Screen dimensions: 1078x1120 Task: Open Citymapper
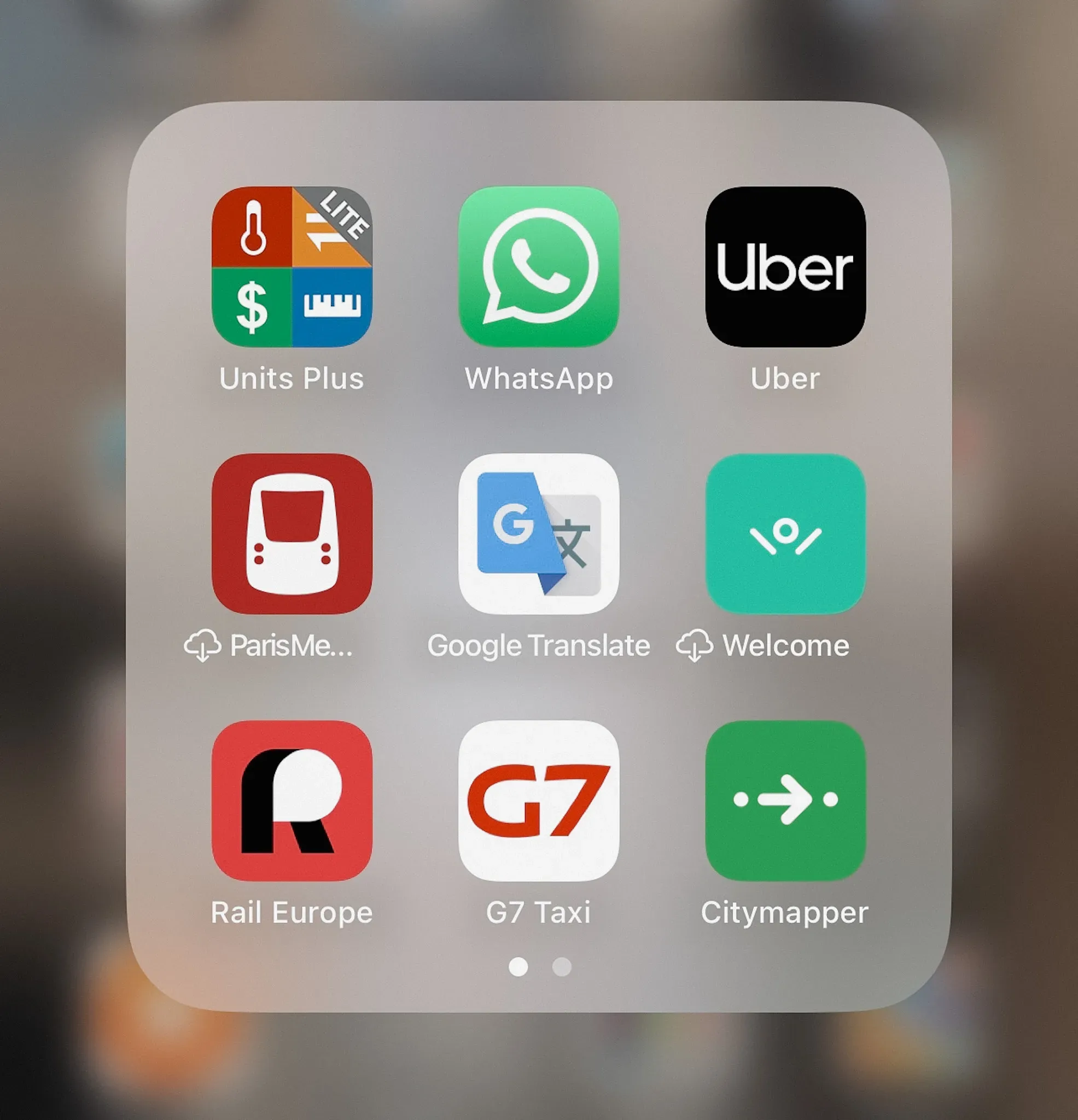pyautogui.click(x=785, y=800)
